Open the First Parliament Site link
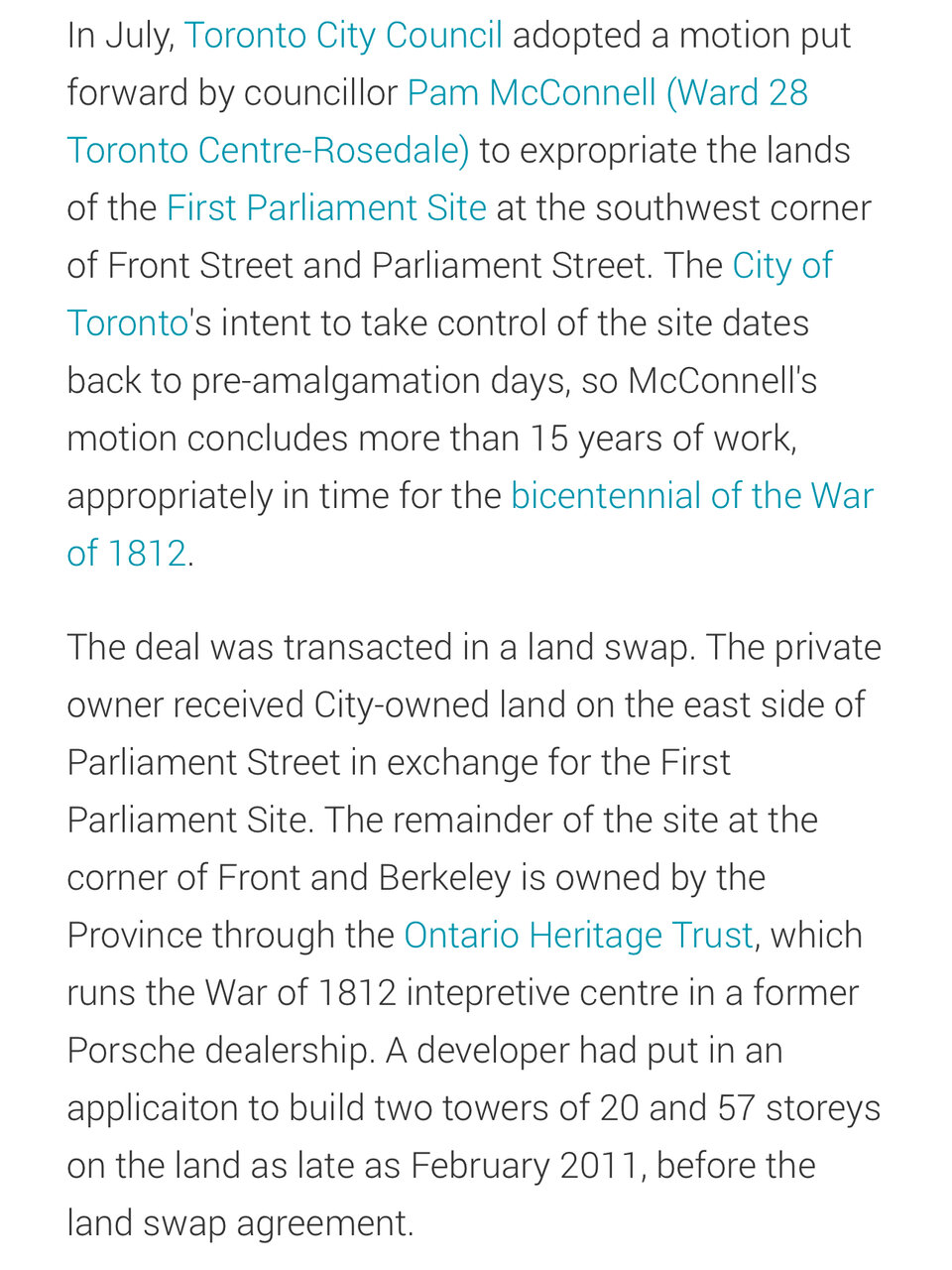 click(x=326, y=208)
